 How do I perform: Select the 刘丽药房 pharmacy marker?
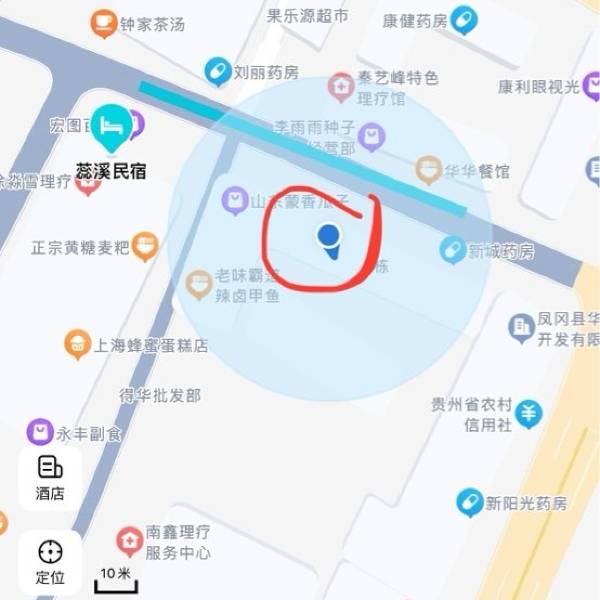tap(217, 71)
